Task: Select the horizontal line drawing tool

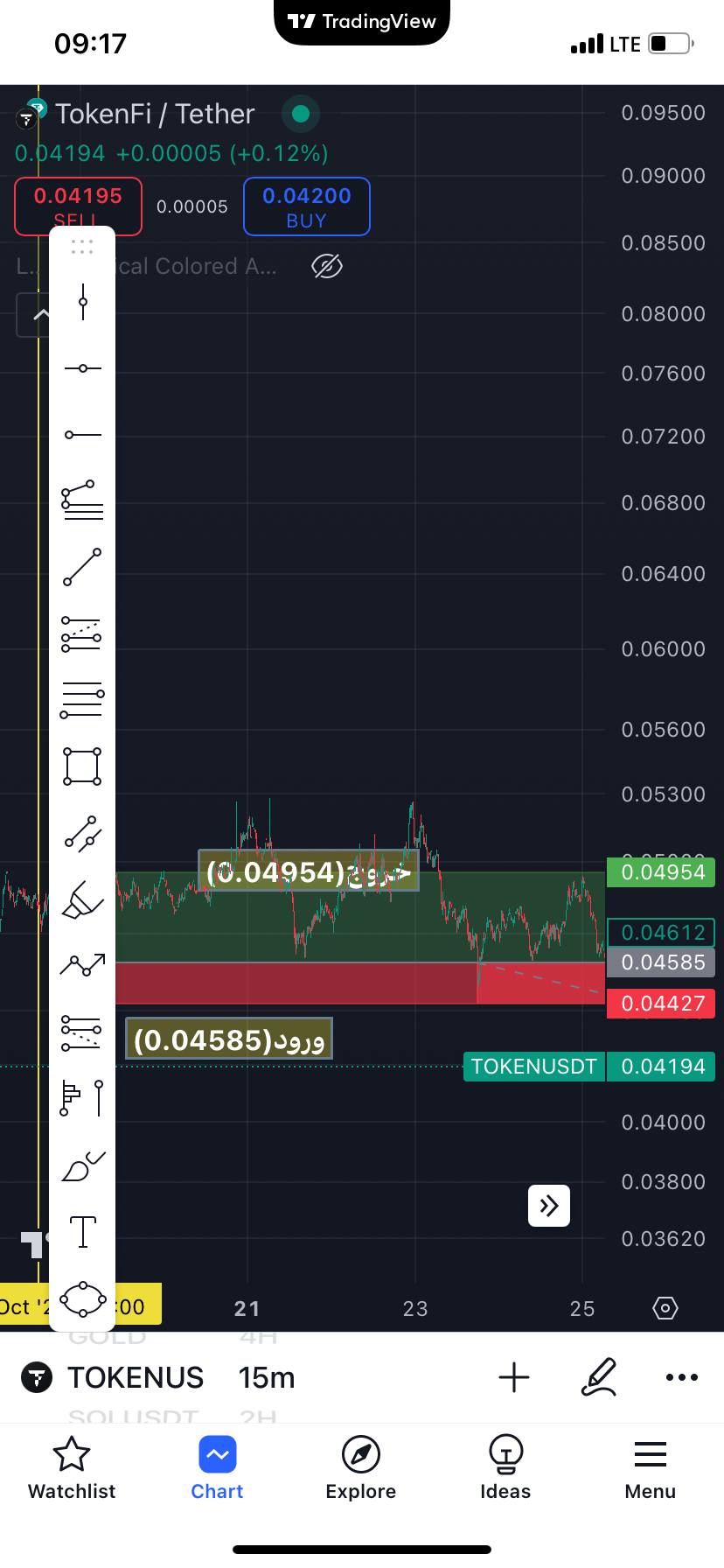Action: pyautogui.click(x=83, y=368)
